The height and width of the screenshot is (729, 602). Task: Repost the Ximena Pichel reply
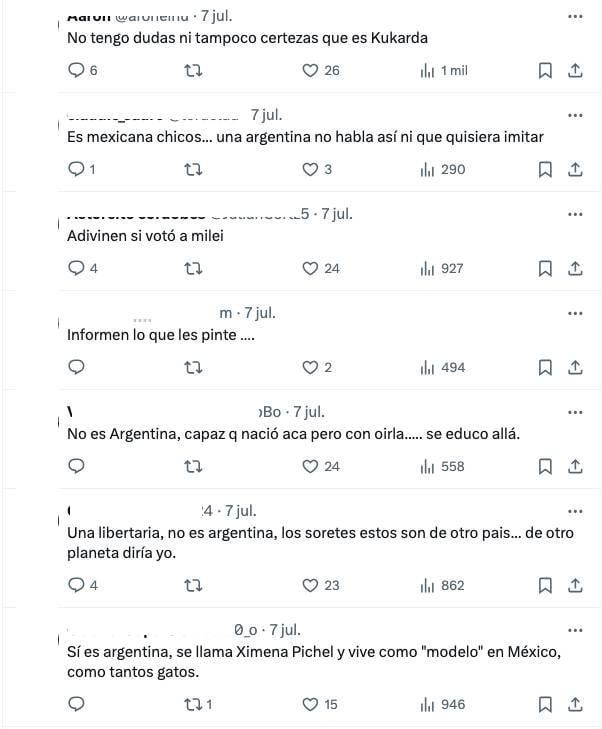tap(194, 704)
